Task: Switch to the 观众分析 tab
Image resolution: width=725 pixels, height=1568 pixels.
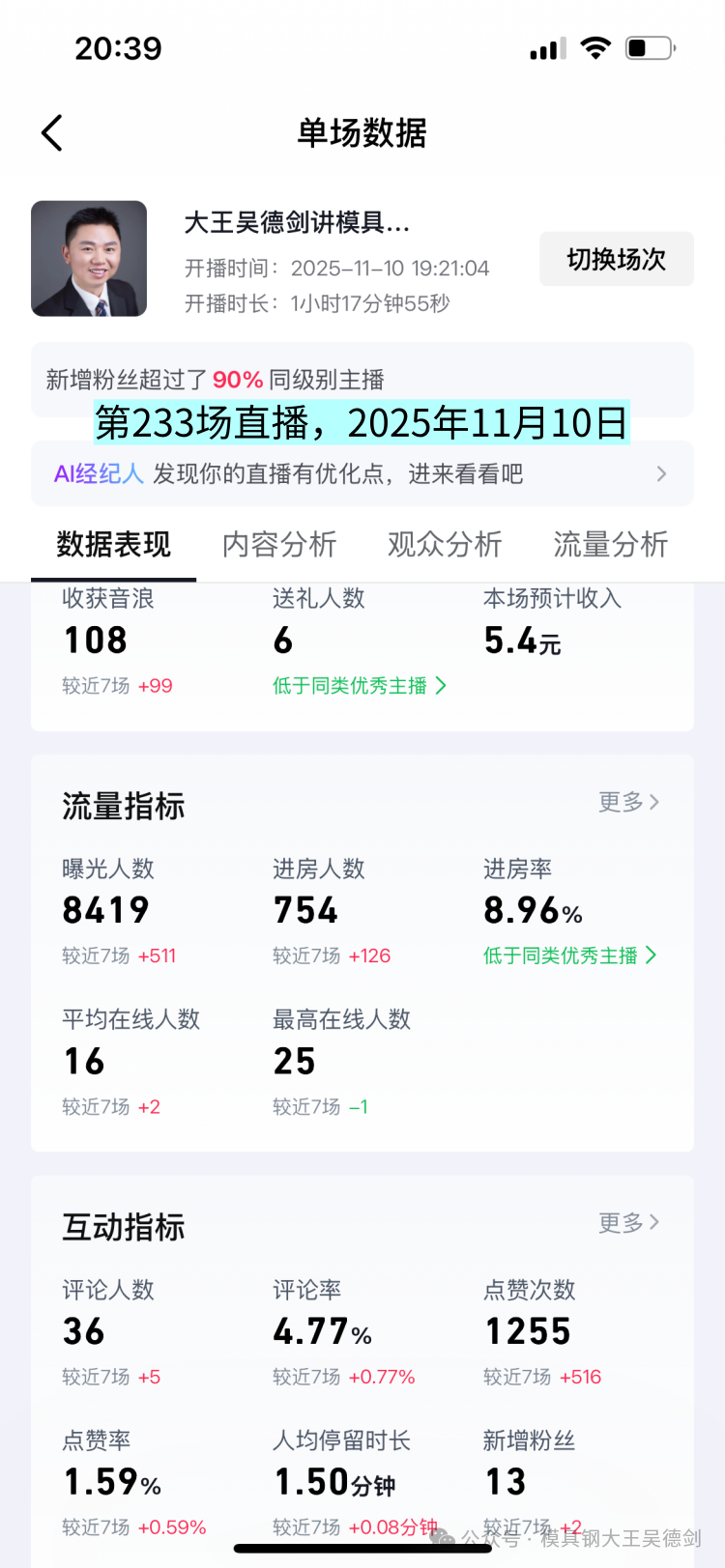Action: (445, 545)
